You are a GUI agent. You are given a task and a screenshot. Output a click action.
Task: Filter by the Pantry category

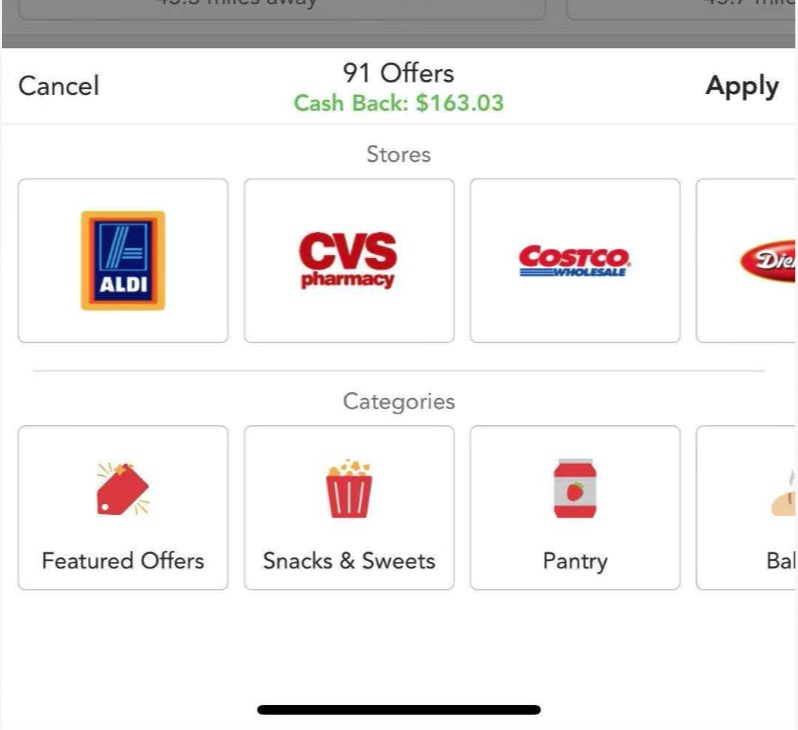(x=575, y=508)
